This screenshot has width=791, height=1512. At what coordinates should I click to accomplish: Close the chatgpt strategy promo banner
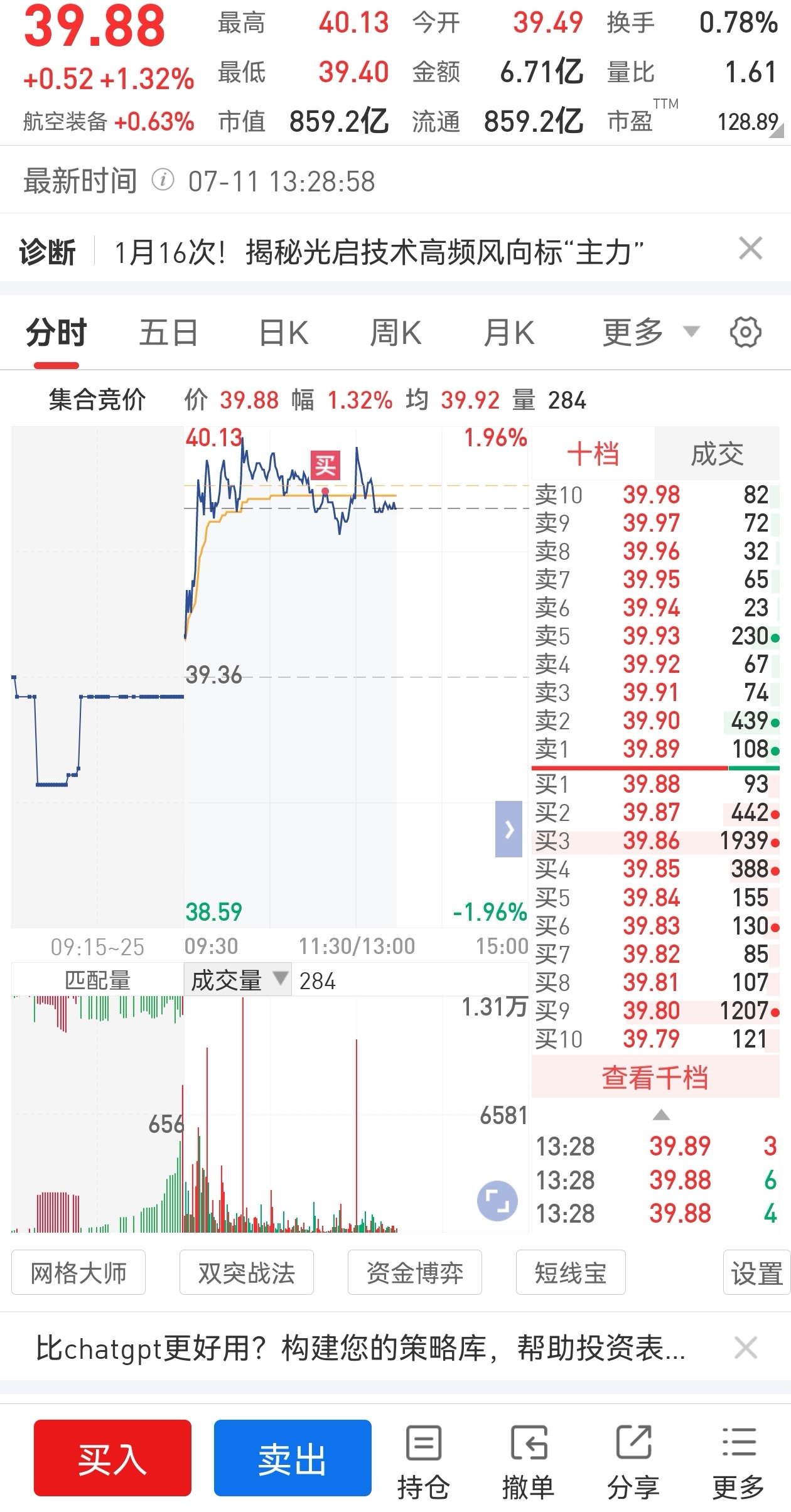pos(746,1348)
